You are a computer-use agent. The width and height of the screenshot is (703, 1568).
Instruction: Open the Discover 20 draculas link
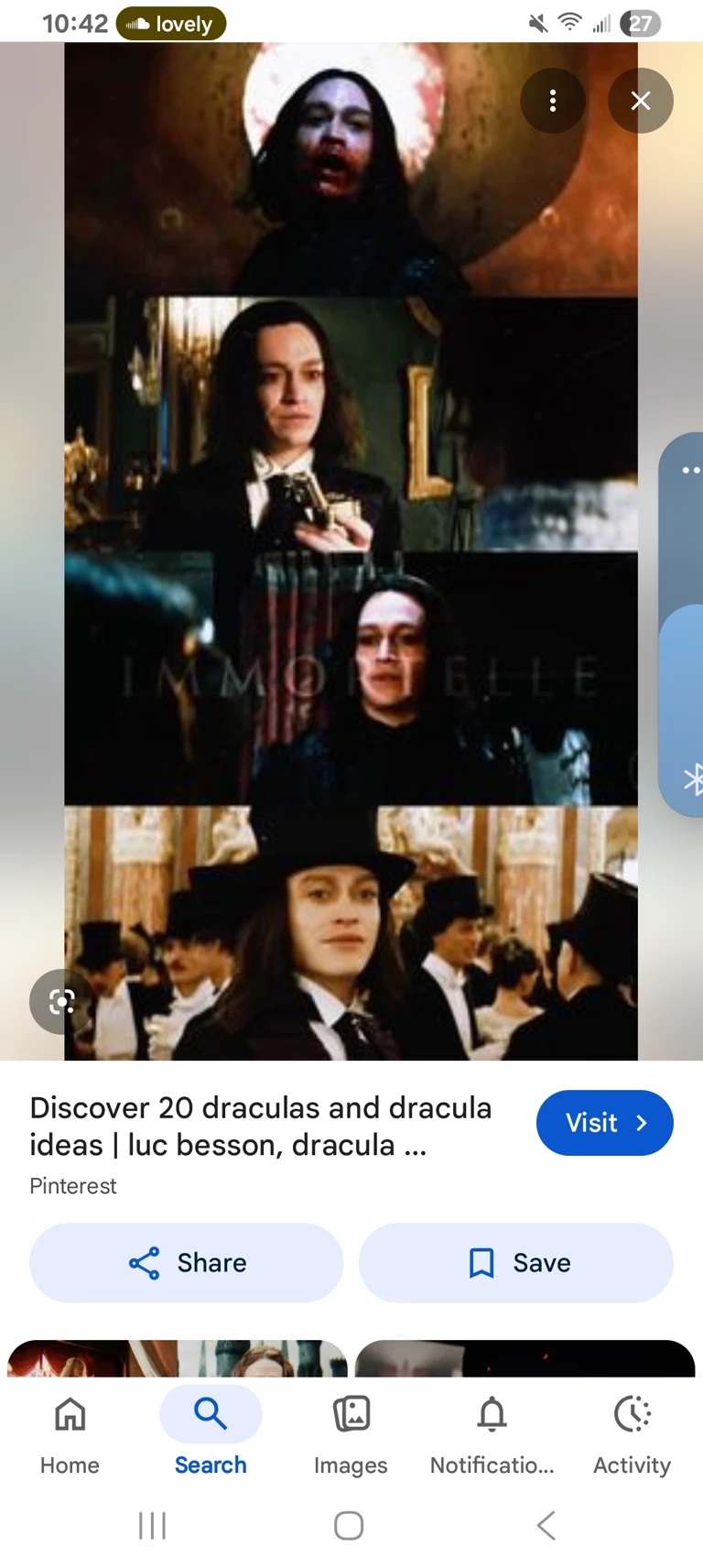coord(261,1127)
